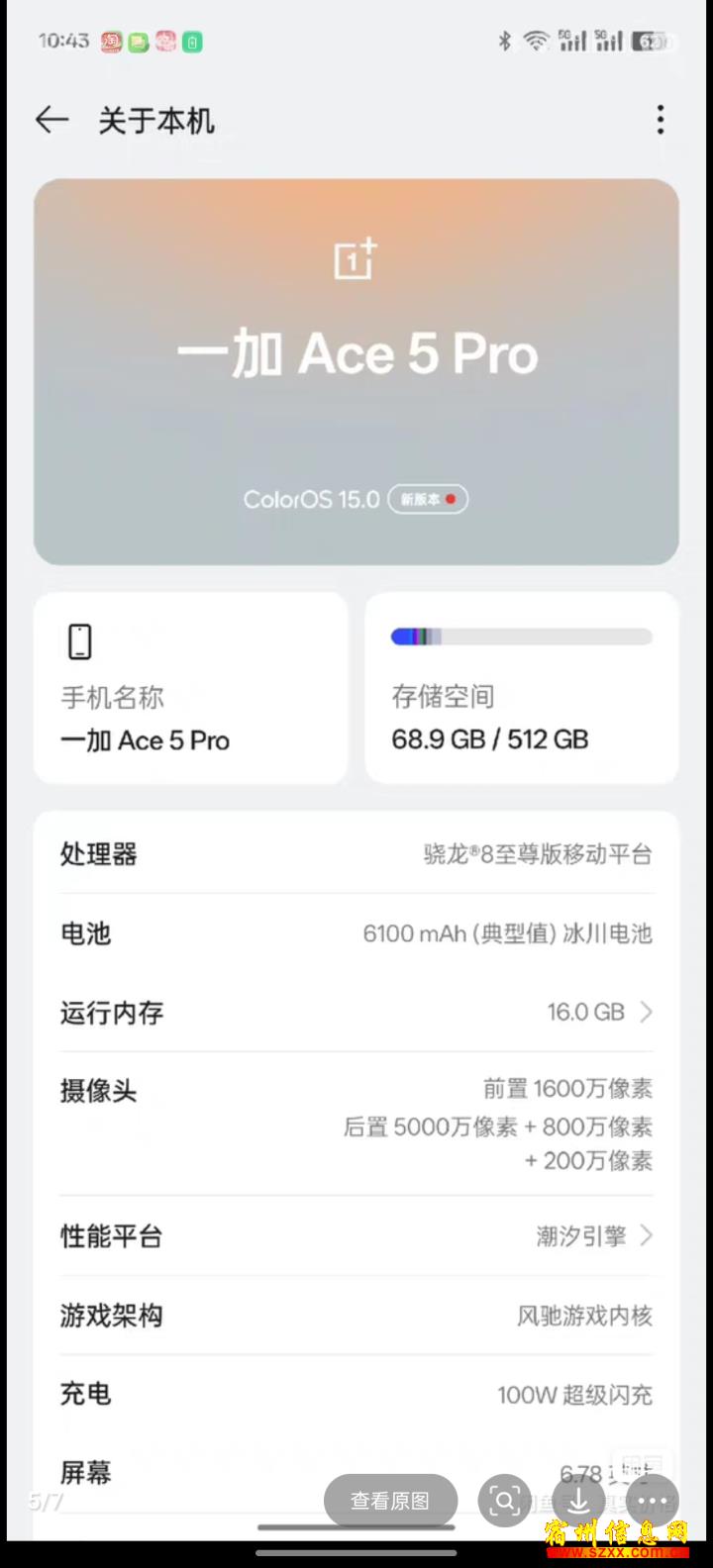Go back from 关于本机
This screenshot has height=1568, width=713.
coord(51,121)
